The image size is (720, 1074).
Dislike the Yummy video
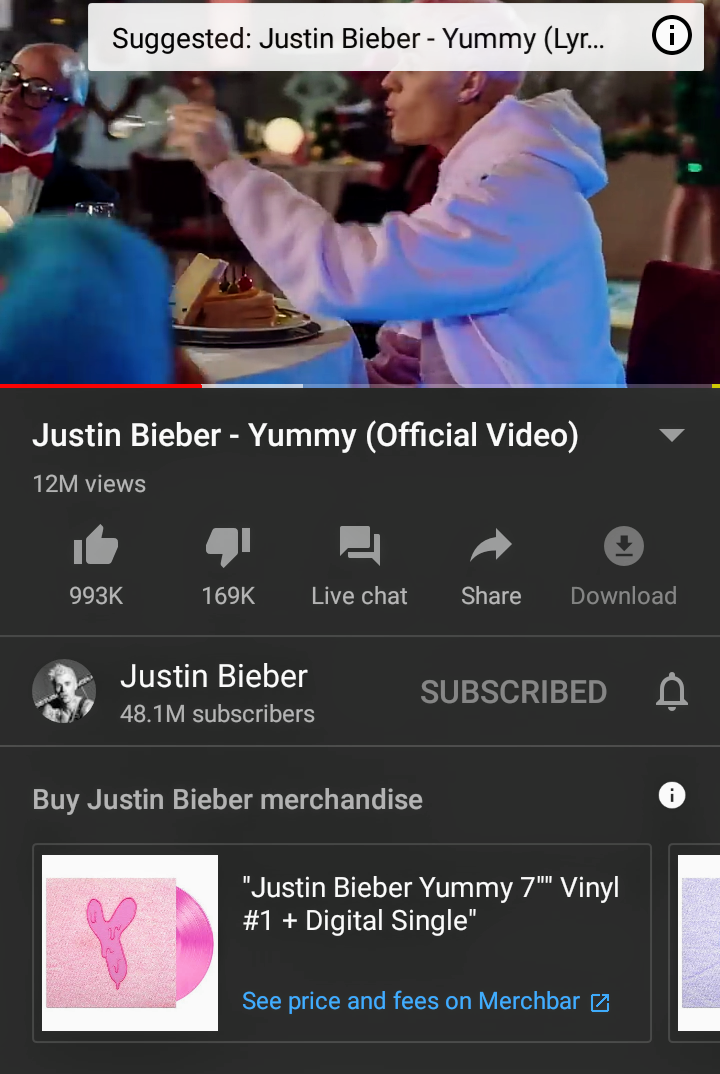228,548
